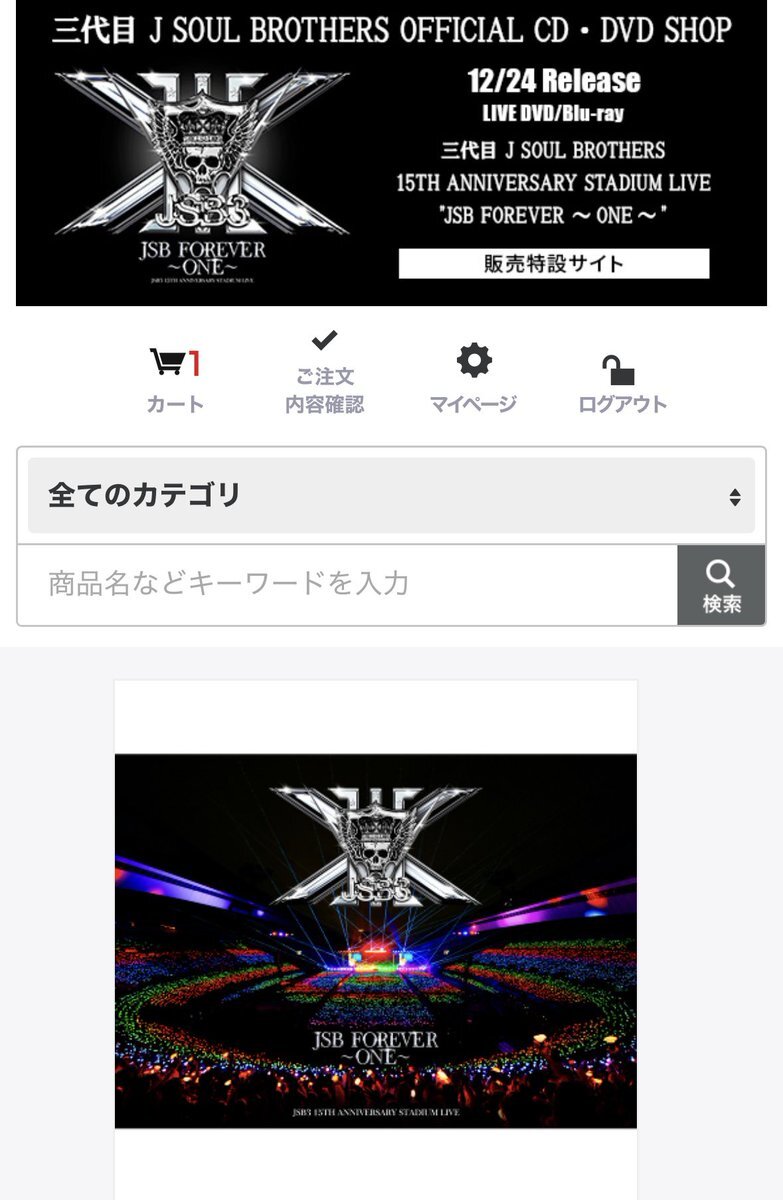Open the JSB FOREVER ~ONE~ product card
The image size is (783, 1200).
pyautogui.click(x=376, y=940)
